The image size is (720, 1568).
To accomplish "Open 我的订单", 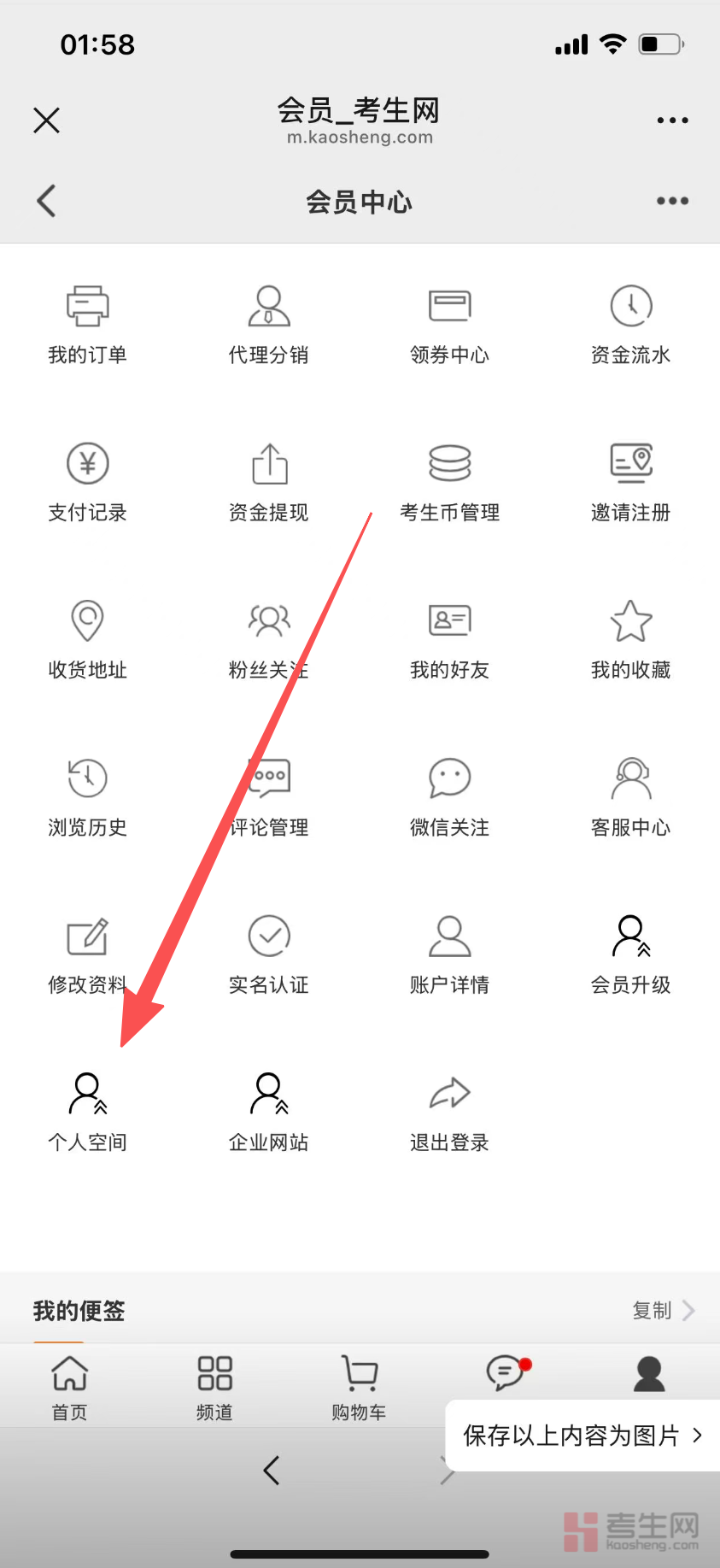I will point(87,325).
